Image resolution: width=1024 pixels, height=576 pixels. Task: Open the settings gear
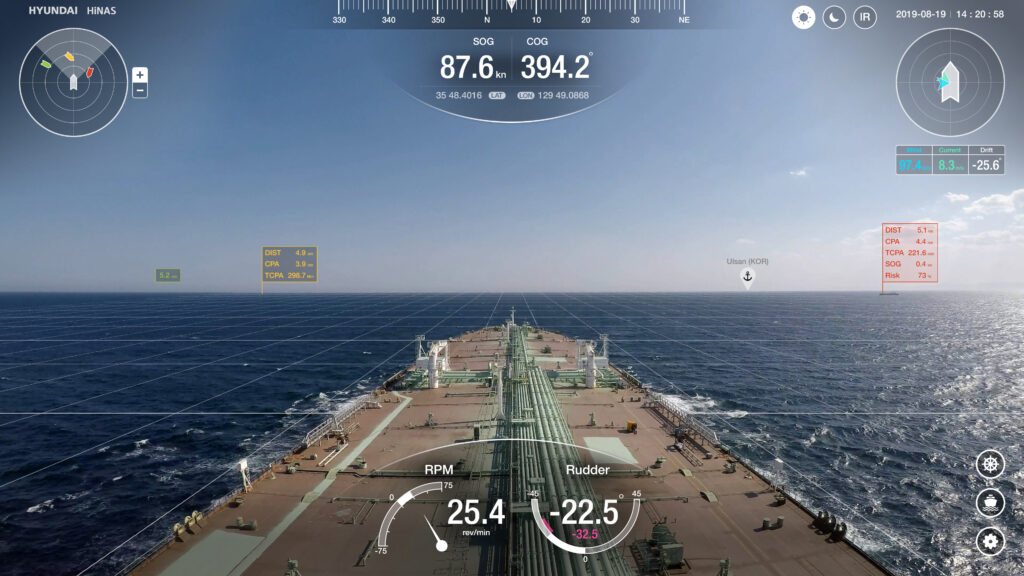(x=990, y=541)
